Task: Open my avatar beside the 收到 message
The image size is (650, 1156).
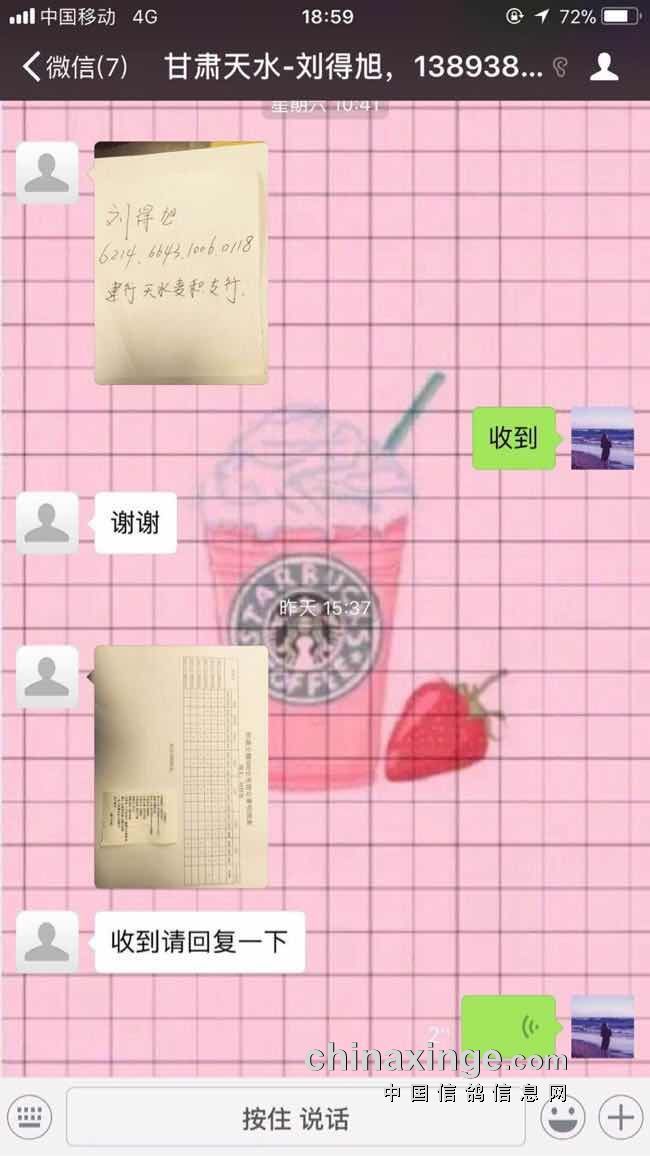Action: [x=602, y=438]
